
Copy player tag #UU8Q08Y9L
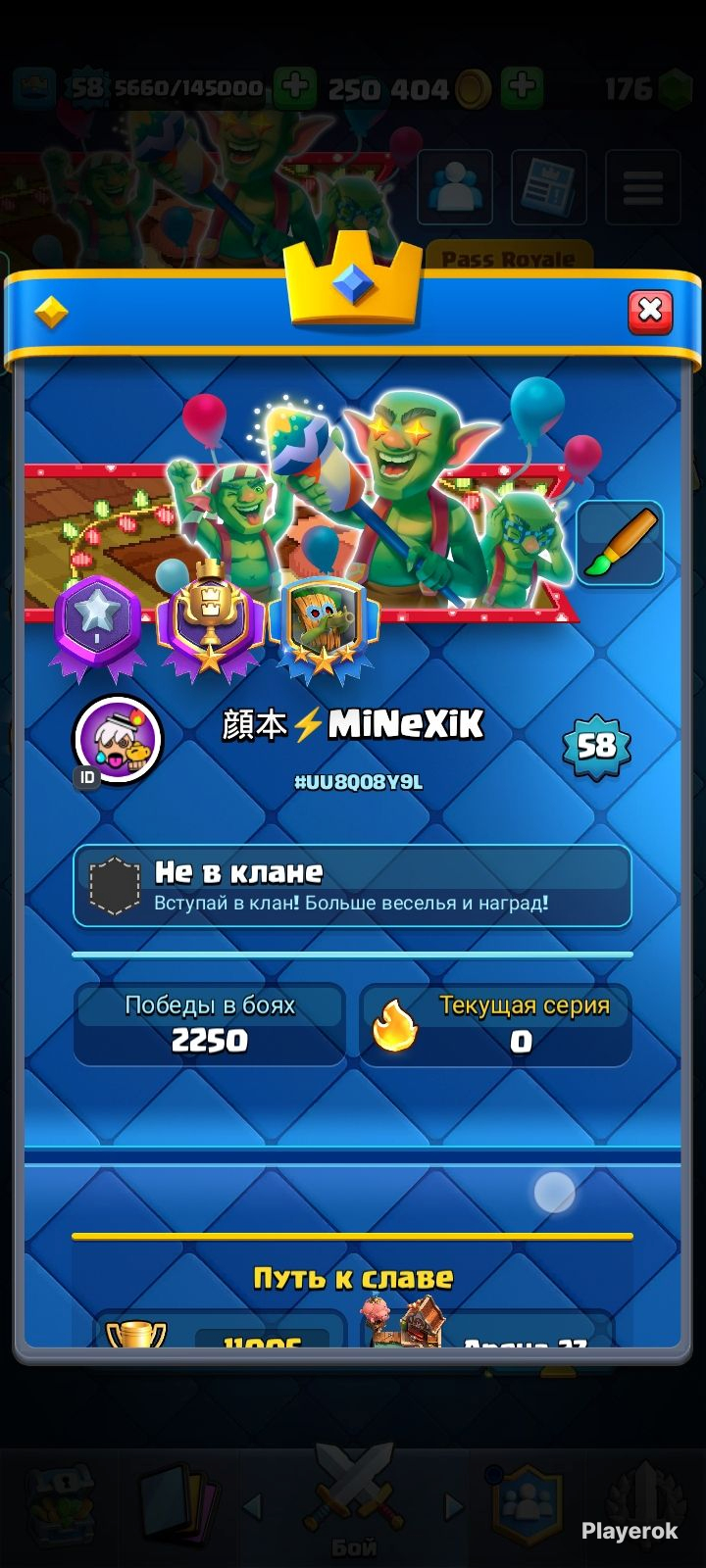[358, 782]
